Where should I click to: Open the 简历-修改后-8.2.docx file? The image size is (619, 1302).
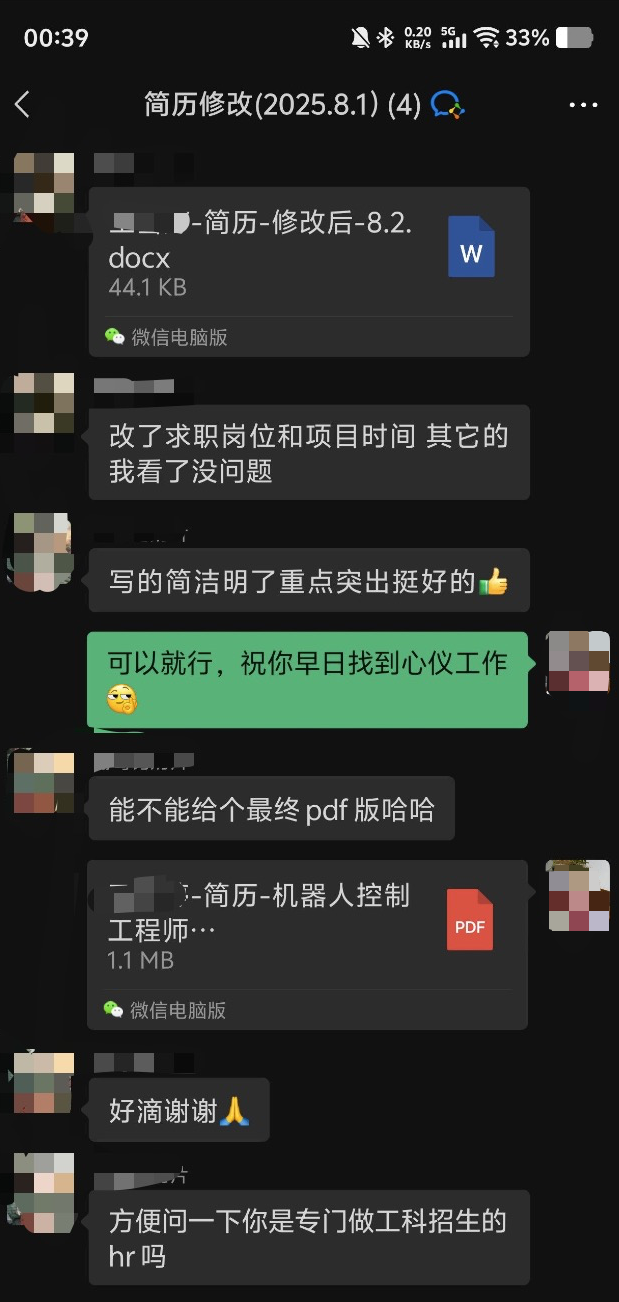(x=308, y=257)
